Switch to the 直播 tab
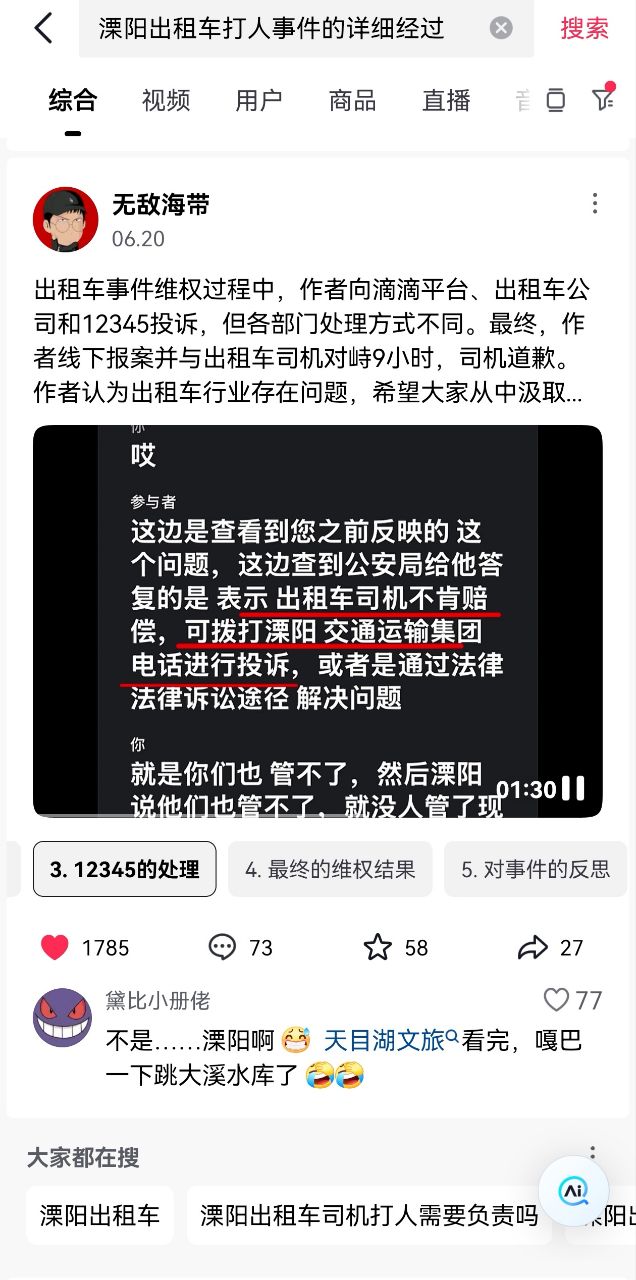Screen dimensions: 636x1280 (446, 100)
